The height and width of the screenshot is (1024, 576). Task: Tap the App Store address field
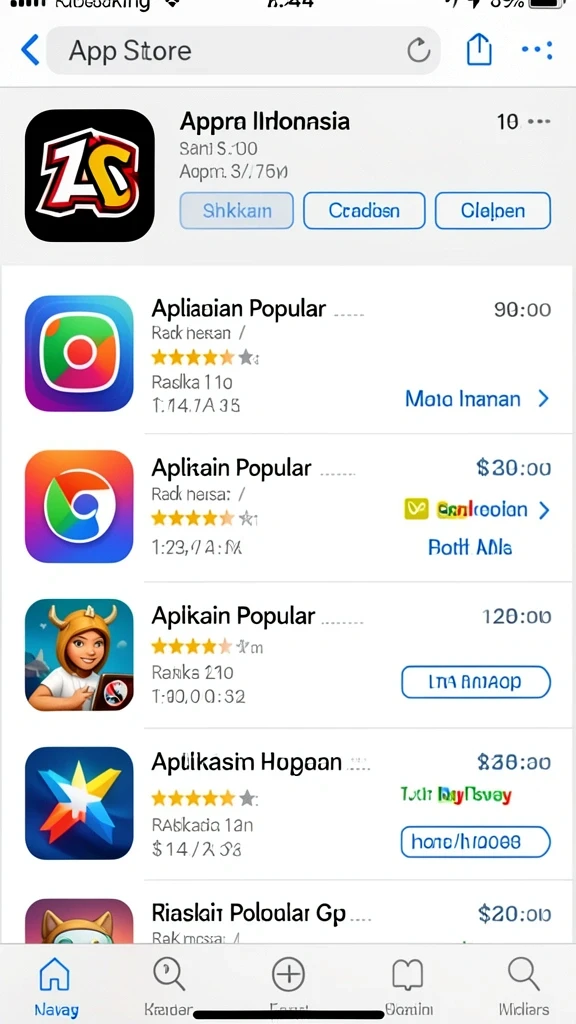click(243, 50)
